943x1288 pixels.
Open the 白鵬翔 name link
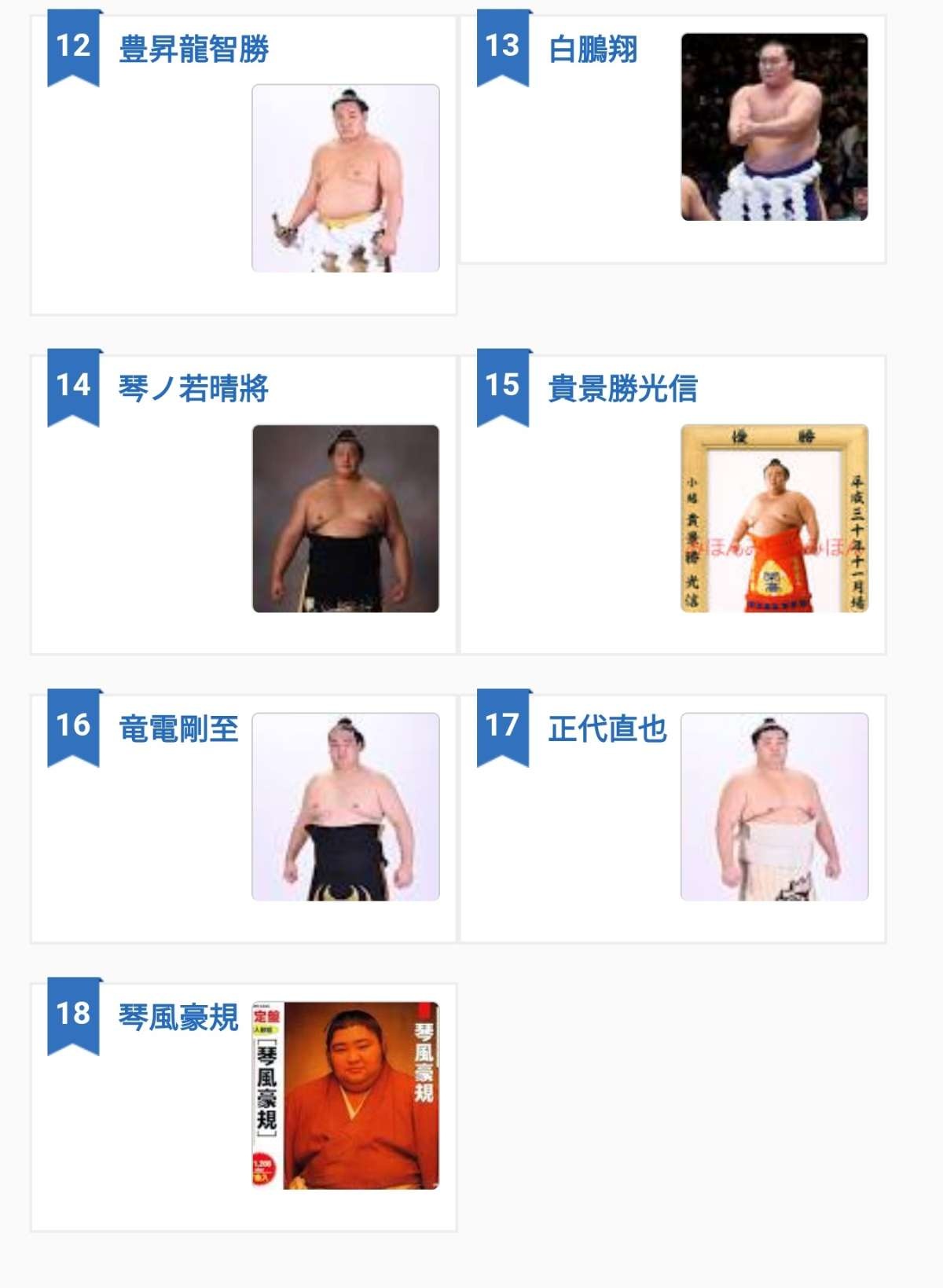(x=593, y=49)
